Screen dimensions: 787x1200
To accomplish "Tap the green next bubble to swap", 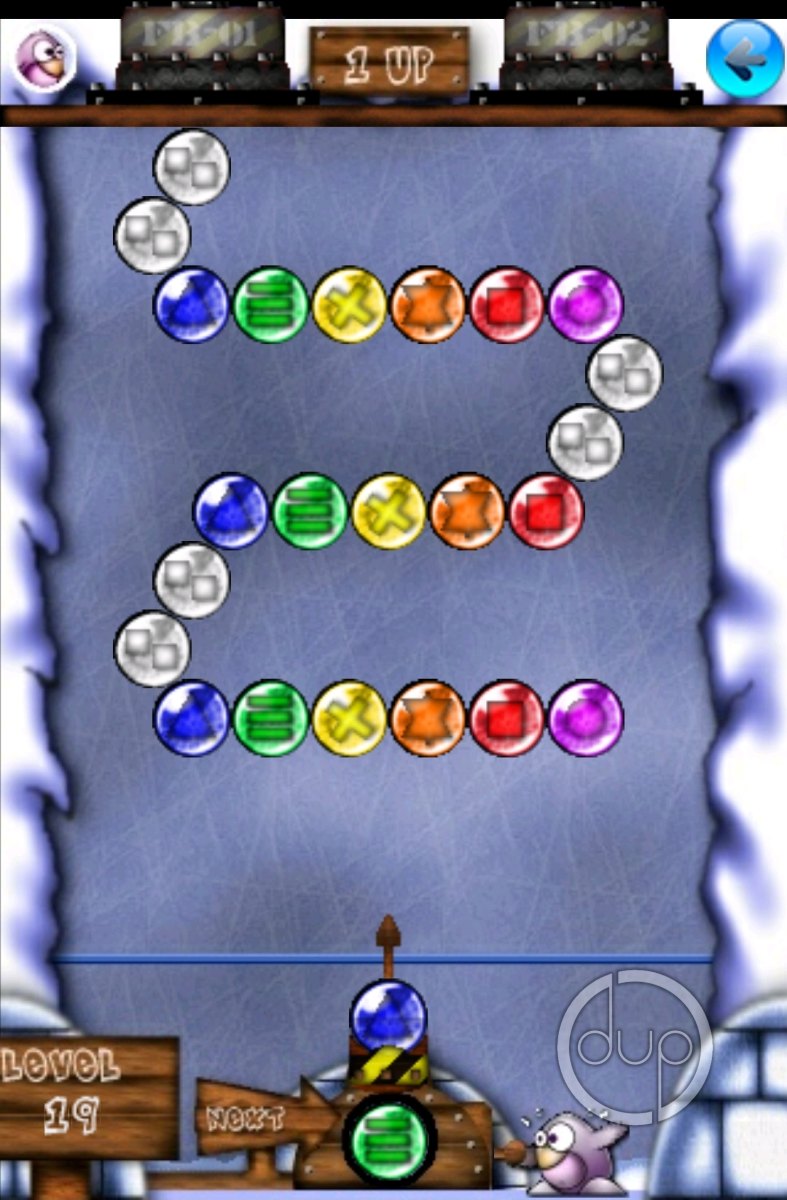I will (x=389, y=1138).
